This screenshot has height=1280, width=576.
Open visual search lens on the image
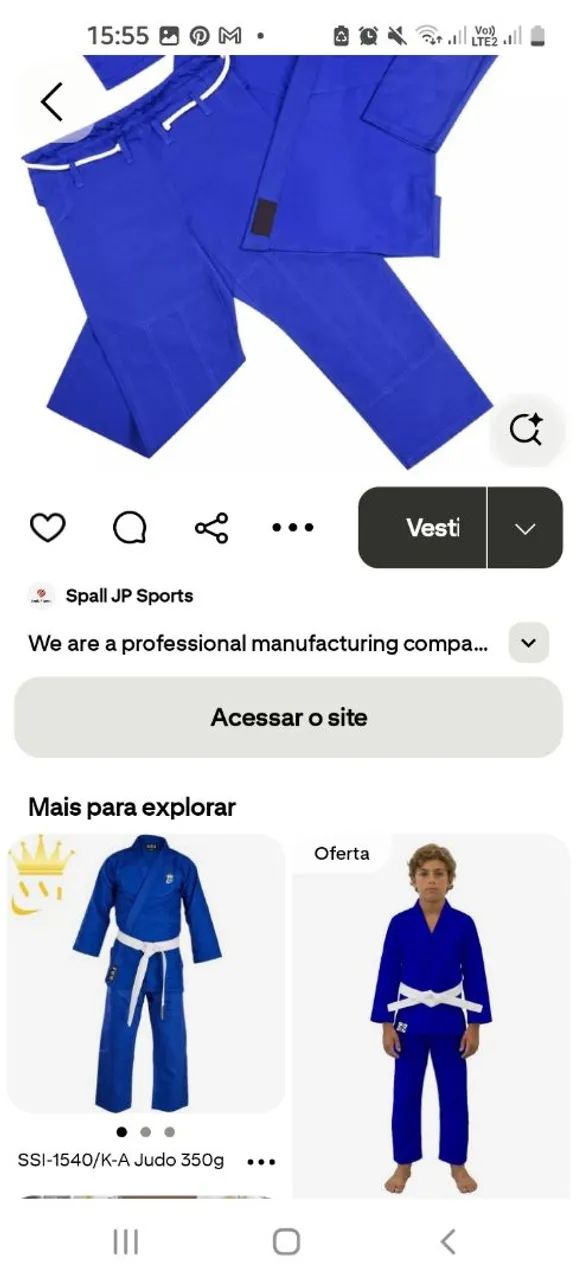(526, 429)
